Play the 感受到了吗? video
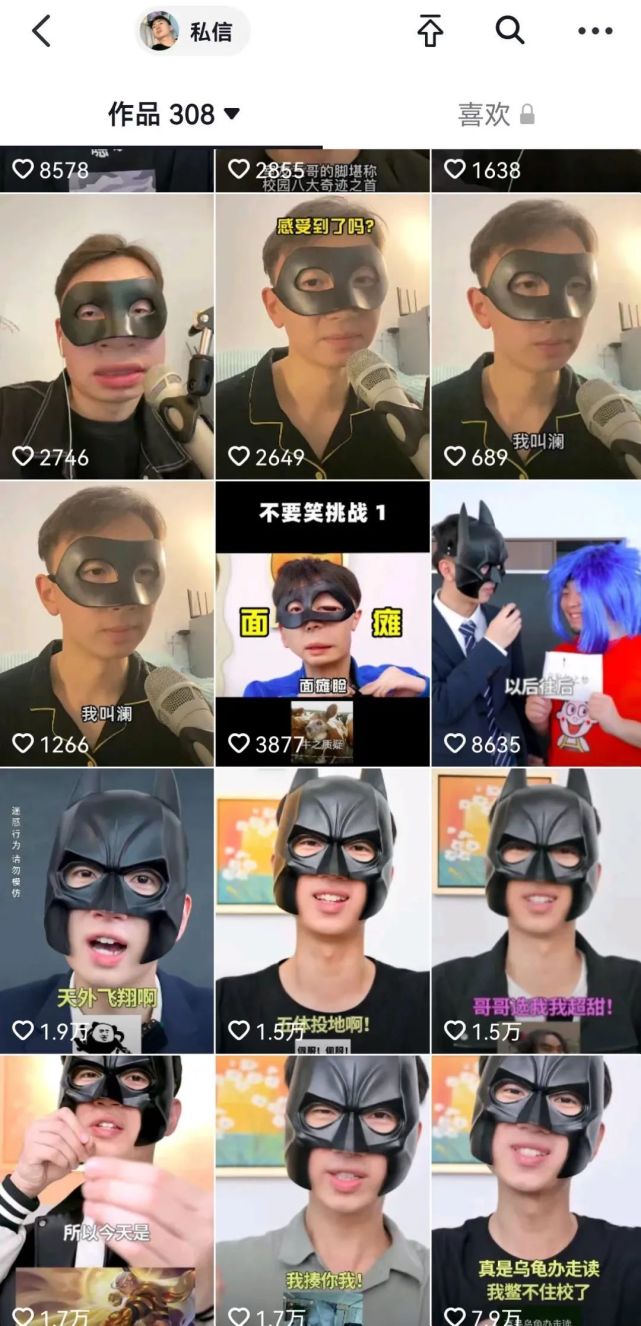The width and height of the screenshot is (641, 1326). pos(322,336)
